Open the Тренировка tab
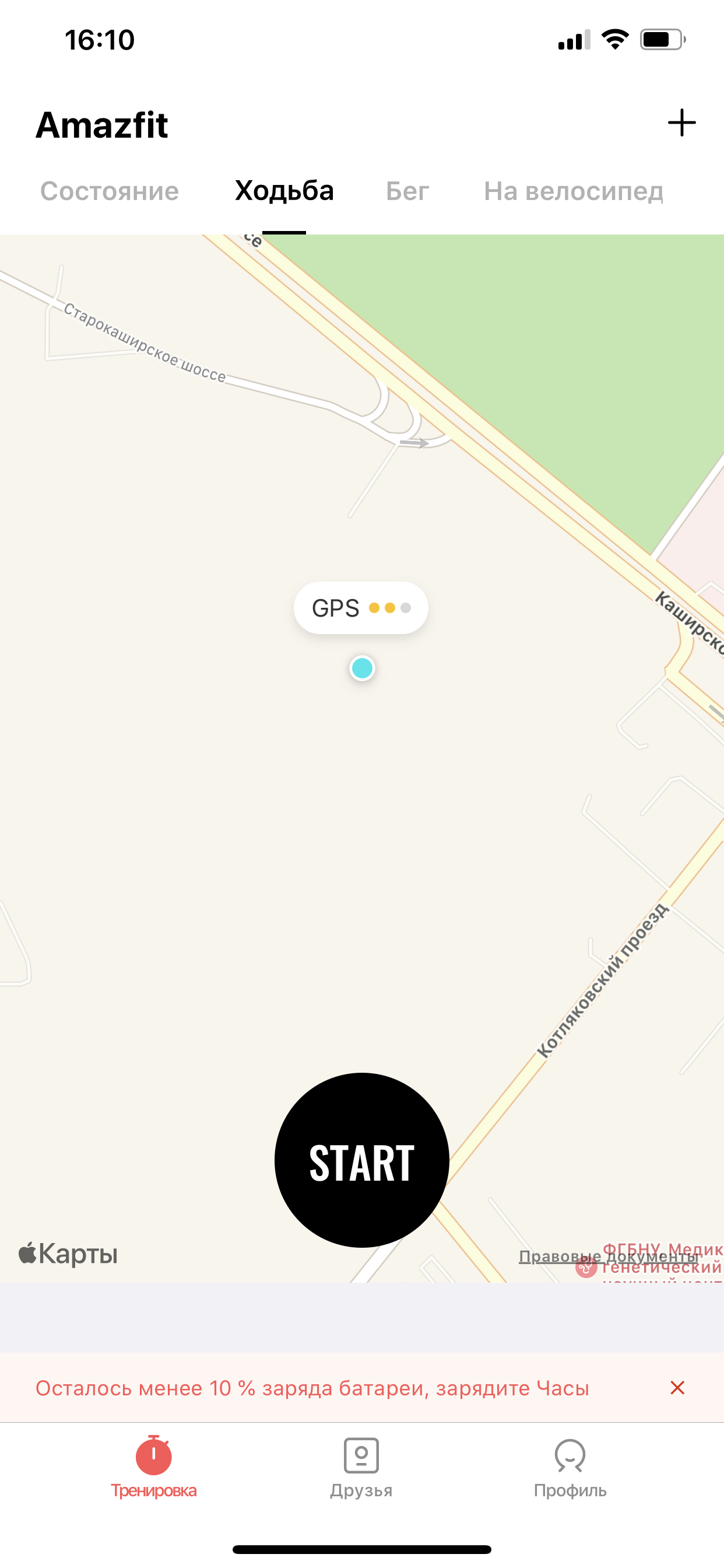Viewport: 724px width, 1568px height. (153, 1467)
